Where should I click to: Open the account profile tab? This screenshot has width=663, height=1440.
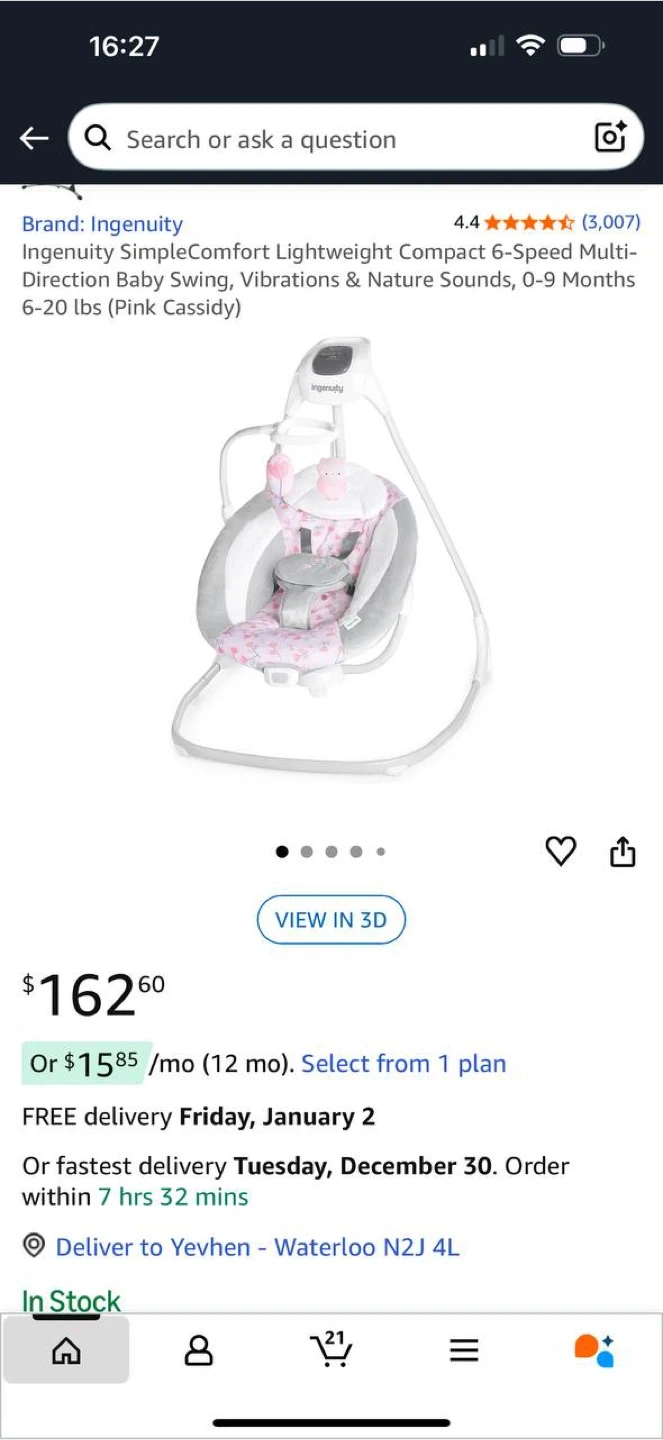pos(199,1351)
